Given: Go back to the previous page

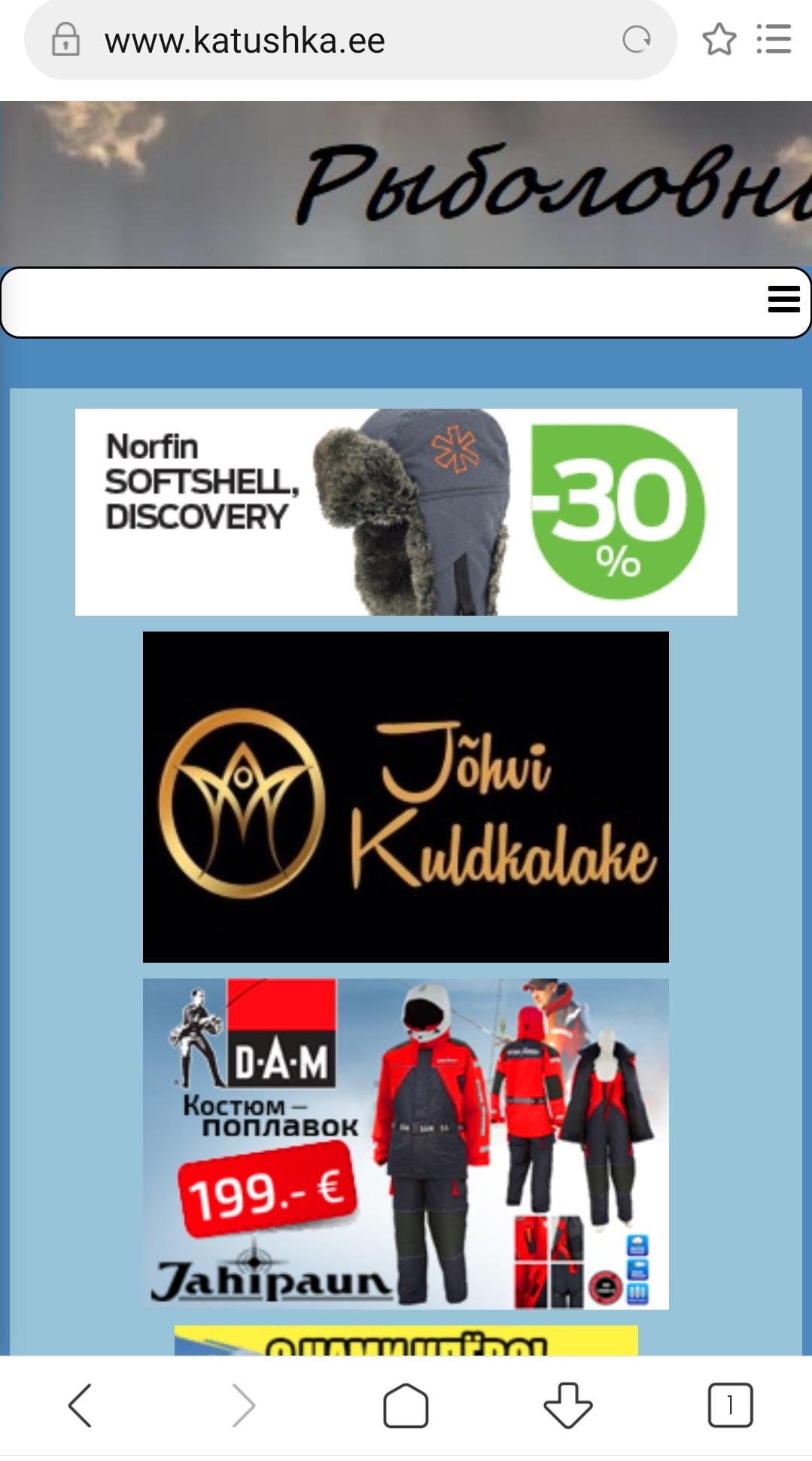Looking at the screenshot, I should pos(81,1405).
